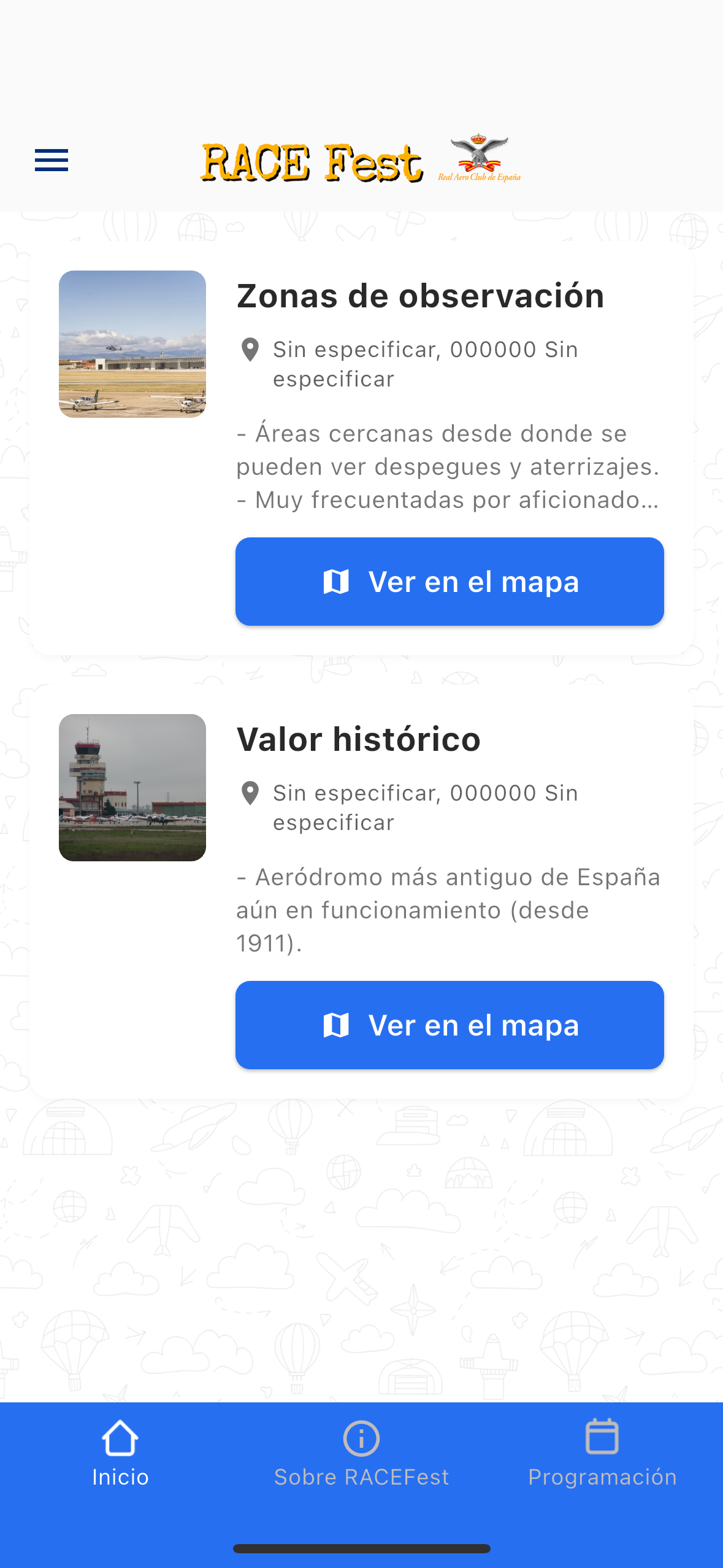The height and width of the screenshot is (1568, 723).
Task: Click the map pin icon for Valor histórico
Action: pos(251,793)
